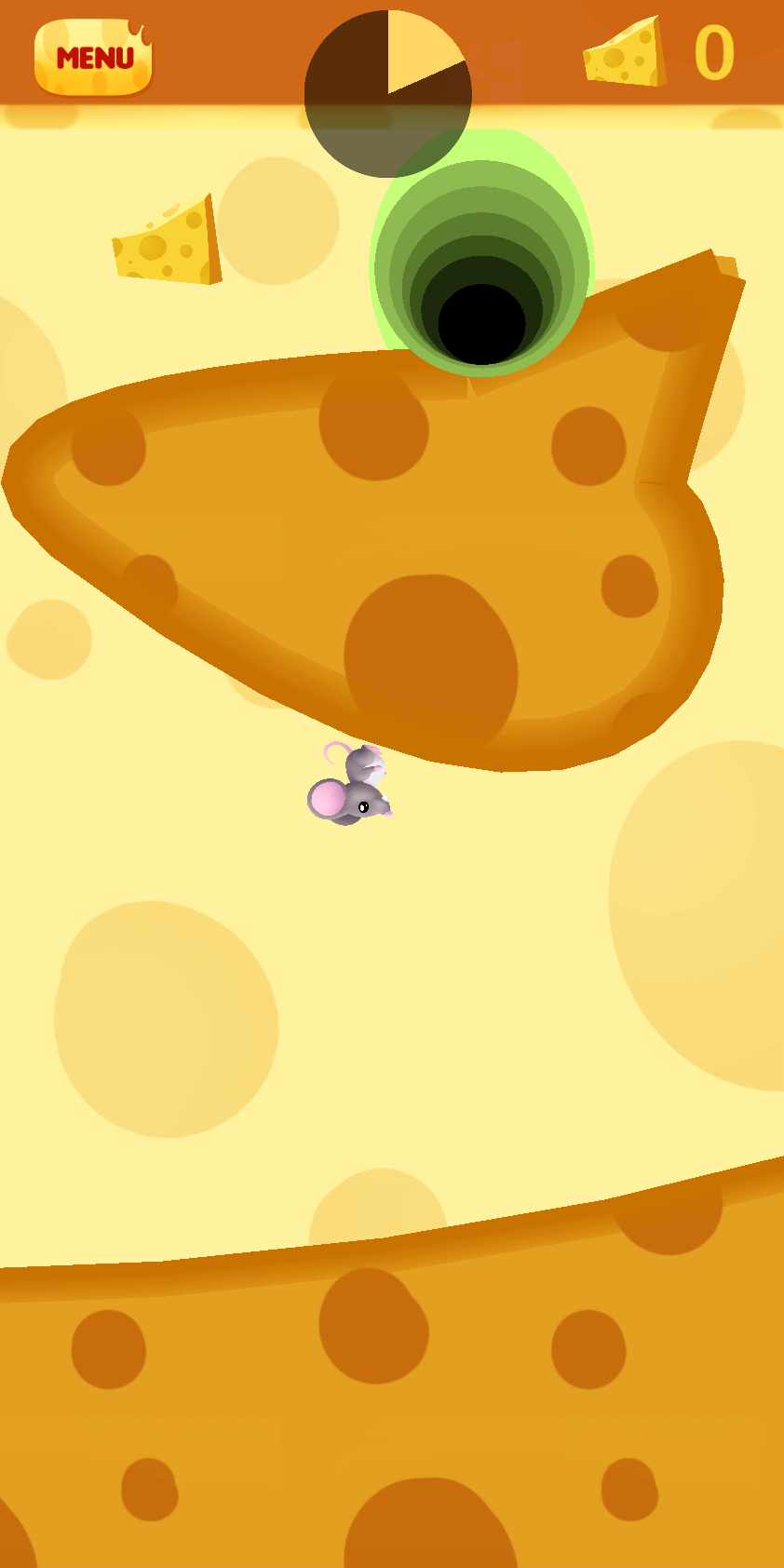Open the MENU button
The width and height of the screenshot is (784, 1568).
tap(93, 58)
